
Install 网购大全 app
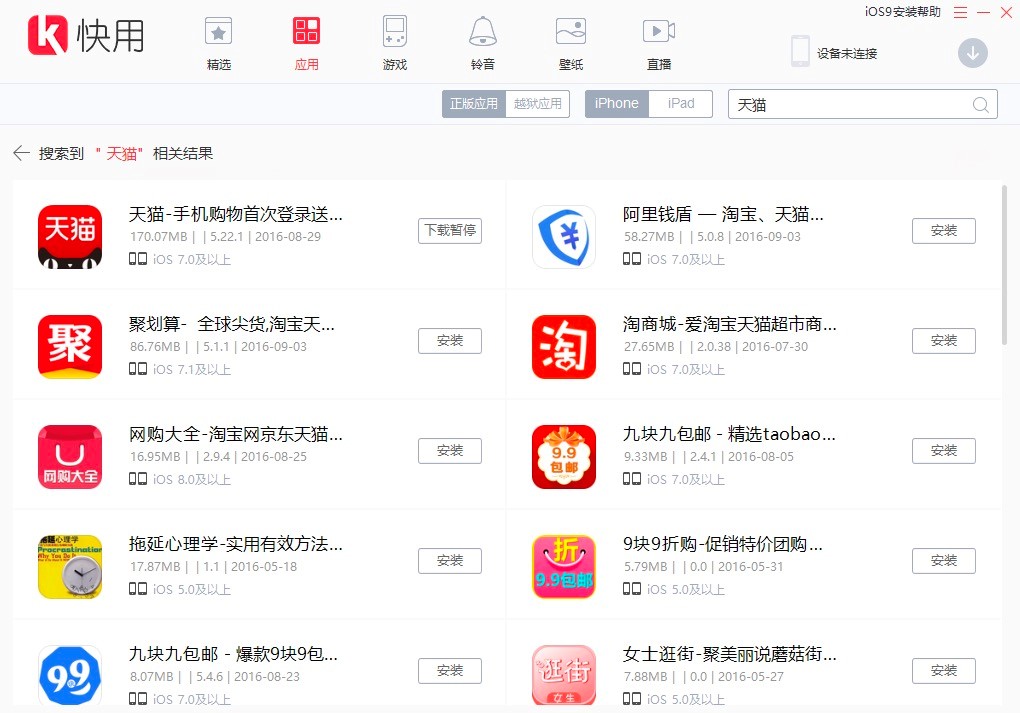[x=450, y=451]
